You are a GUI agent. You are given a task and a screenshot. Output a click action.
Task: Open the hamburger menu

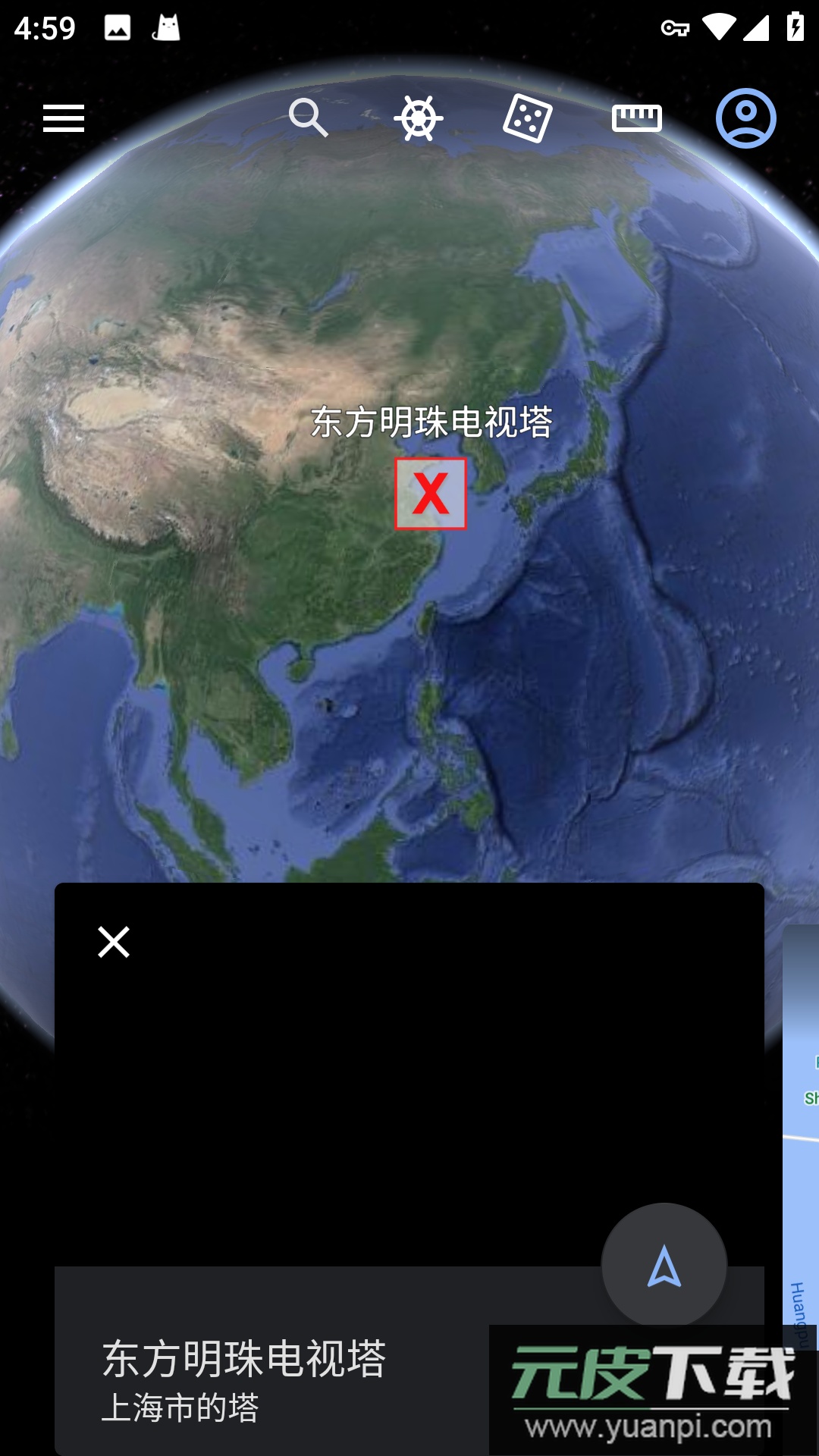tap(64, 118)
